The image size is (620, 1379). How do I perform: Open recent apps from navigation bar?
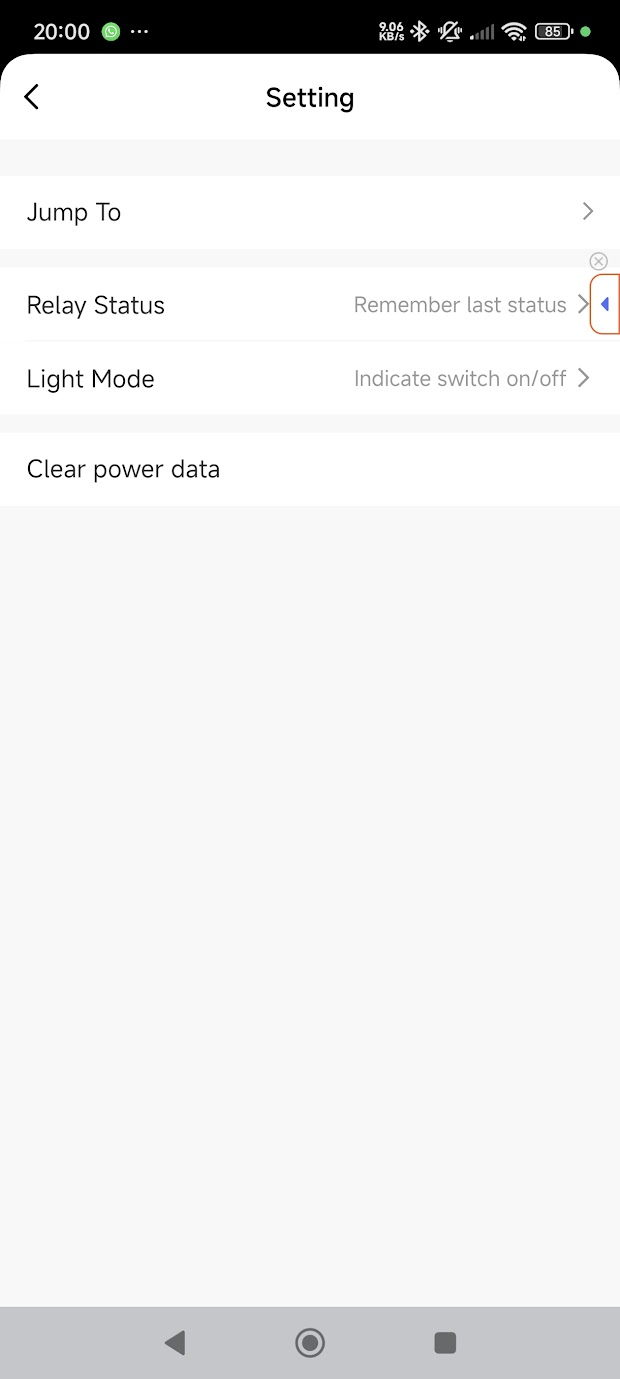(x=445, y=1342)
